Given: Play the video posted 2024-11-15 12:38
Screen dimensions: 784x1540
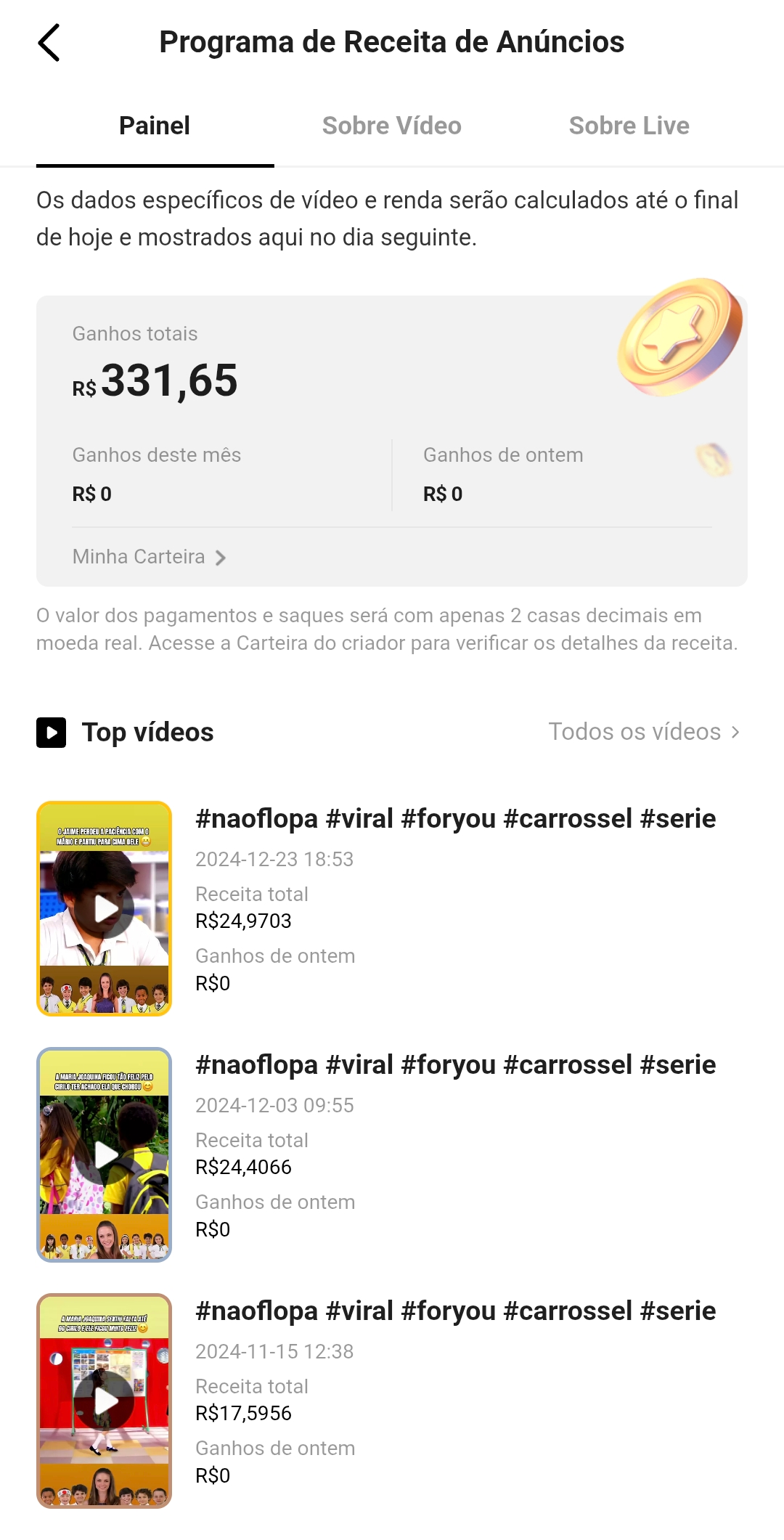Looking at the screenshot, I should [x=105, y=1401].
